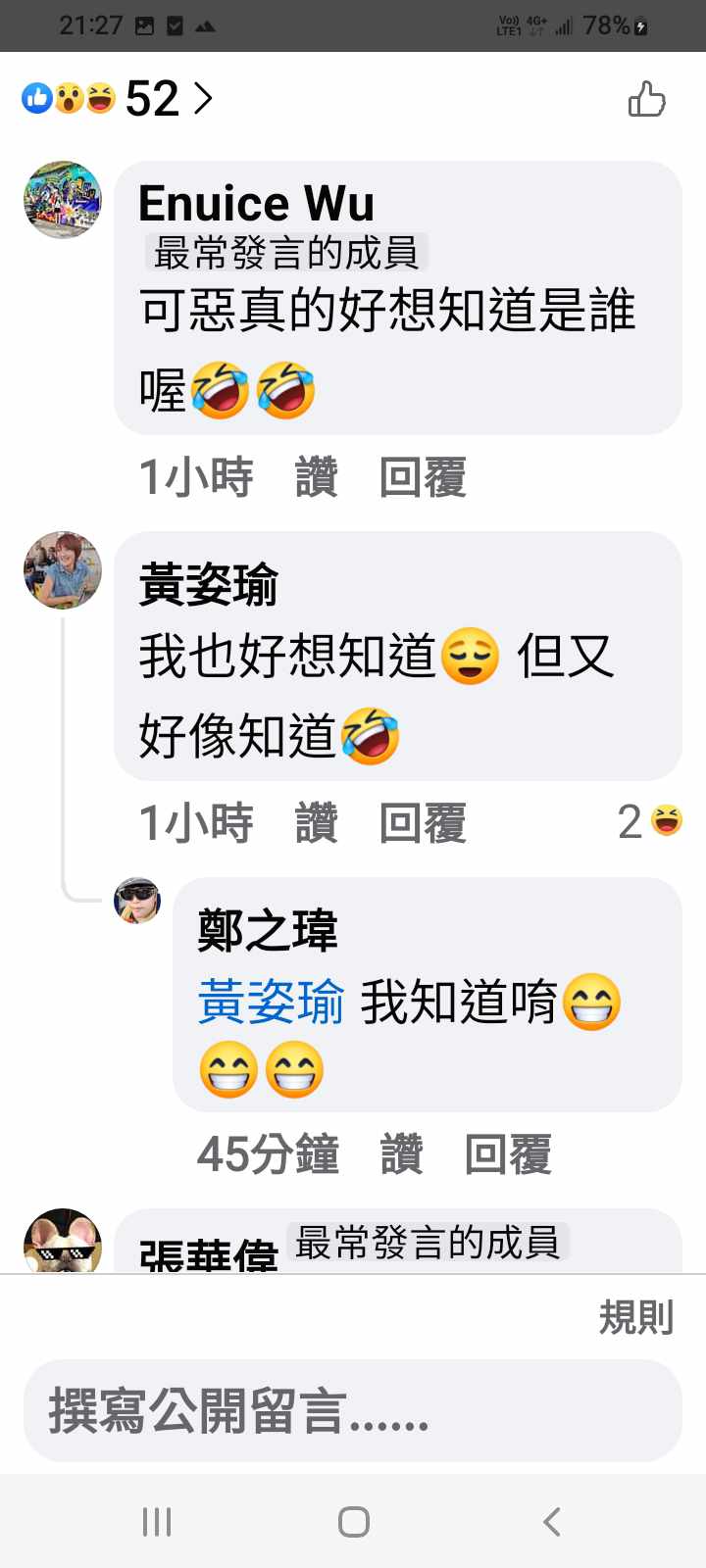Open 黃姿瑜's profile from her name
The width and height of the screenshot is (706, 1568).
[208, 585]
